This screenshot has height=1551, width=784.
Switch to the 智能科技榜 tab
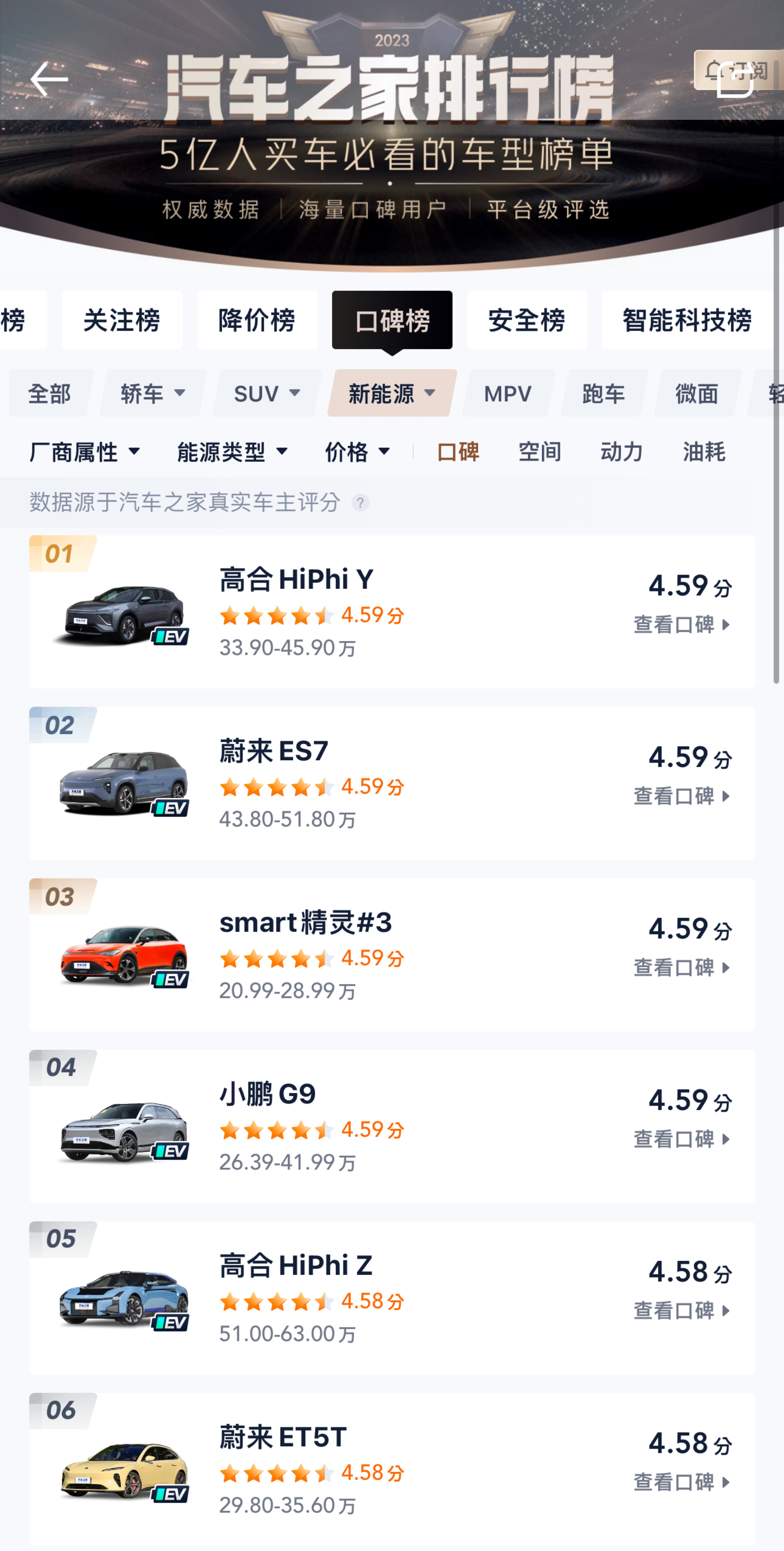[687, 320]
